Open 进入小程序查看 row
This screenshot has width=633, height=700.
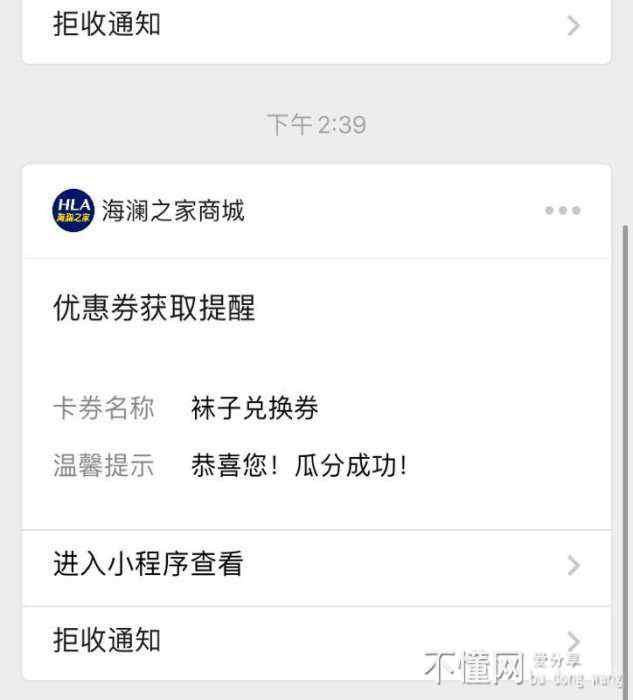(316, 565)
